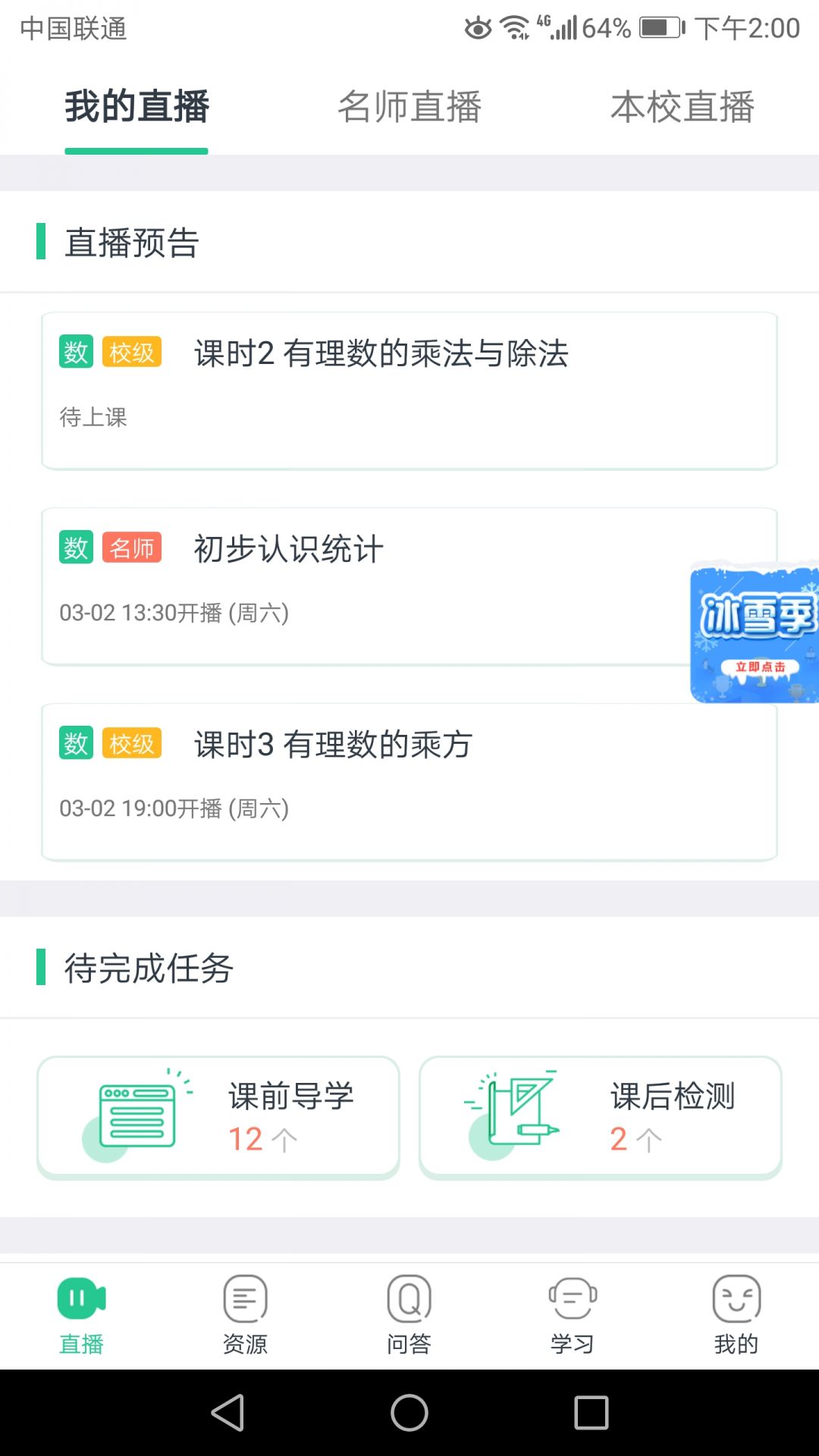
Task: Click the 课前导学 pre-class guide icon
Action: click(133, 1115)
